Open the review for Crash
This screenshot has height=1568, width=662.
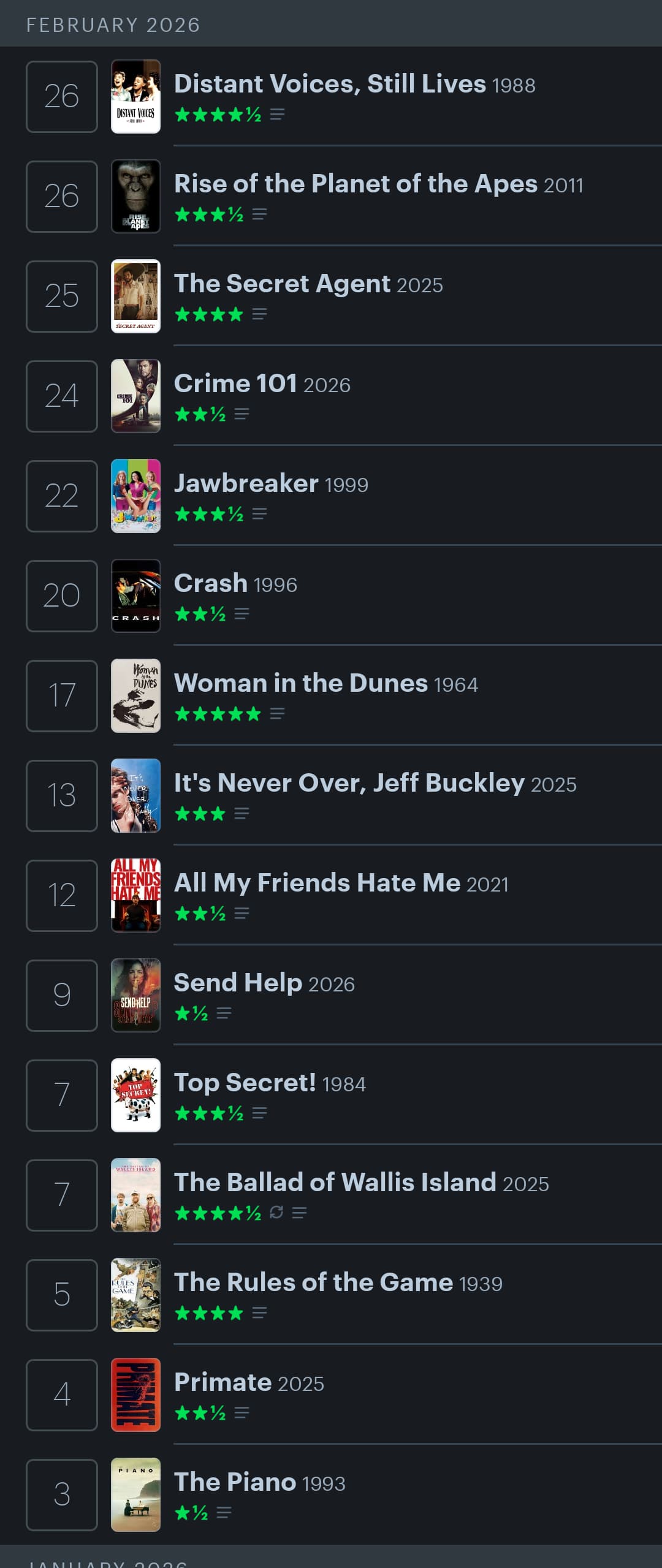point(242,614)
